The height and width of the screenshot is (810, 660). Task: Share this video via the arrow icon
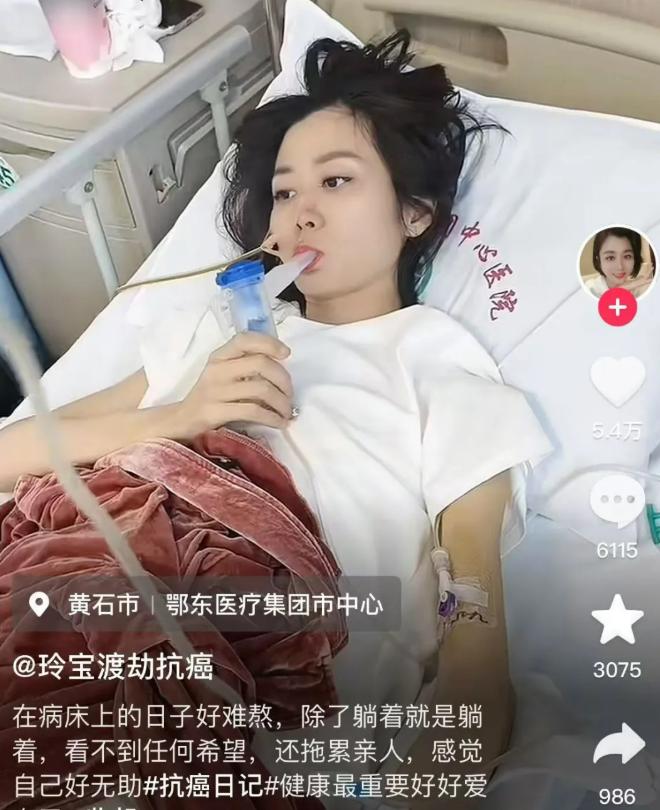pyautogui.click(x=617, y=745)
